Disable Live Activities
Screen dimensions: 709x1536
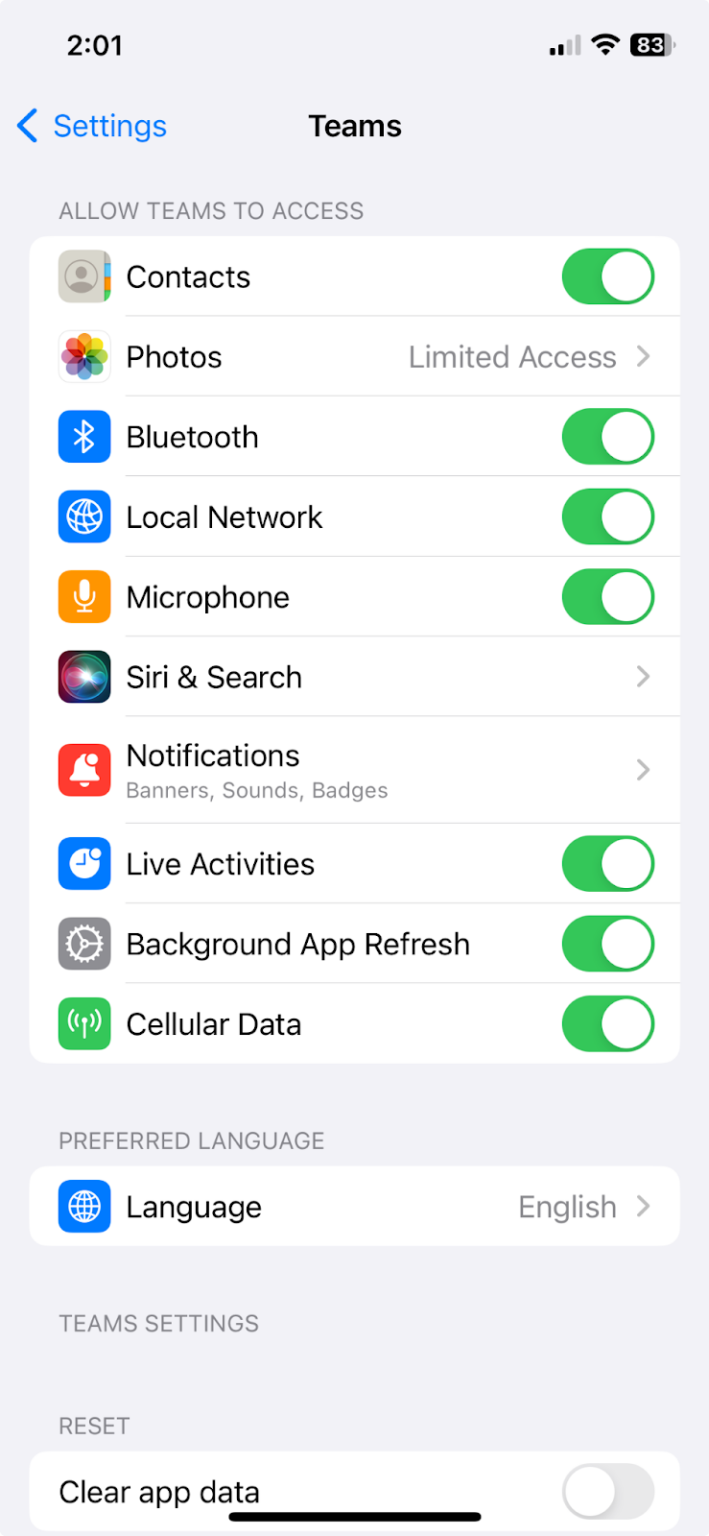coord(607,864)
